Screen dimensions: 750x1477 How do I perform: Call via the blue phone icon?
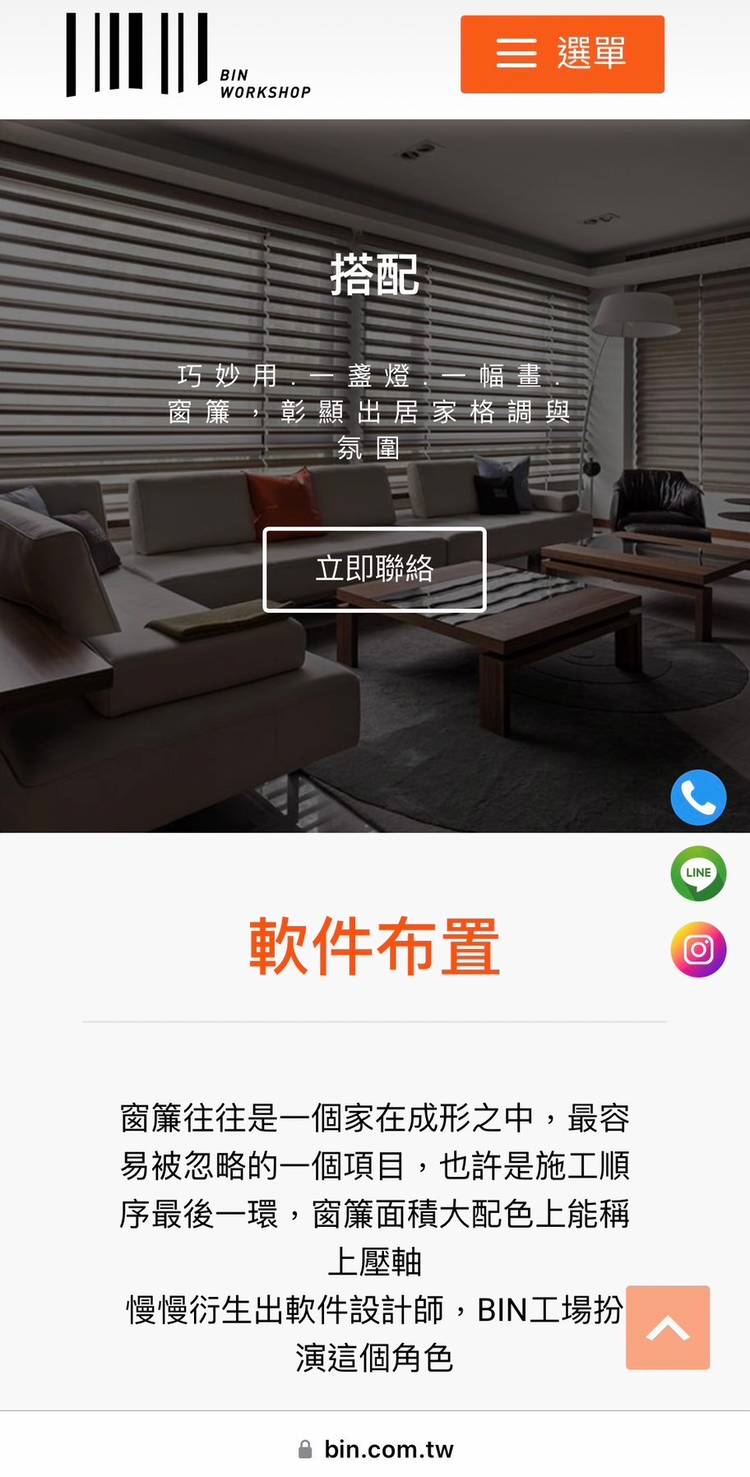pos(698,797)
